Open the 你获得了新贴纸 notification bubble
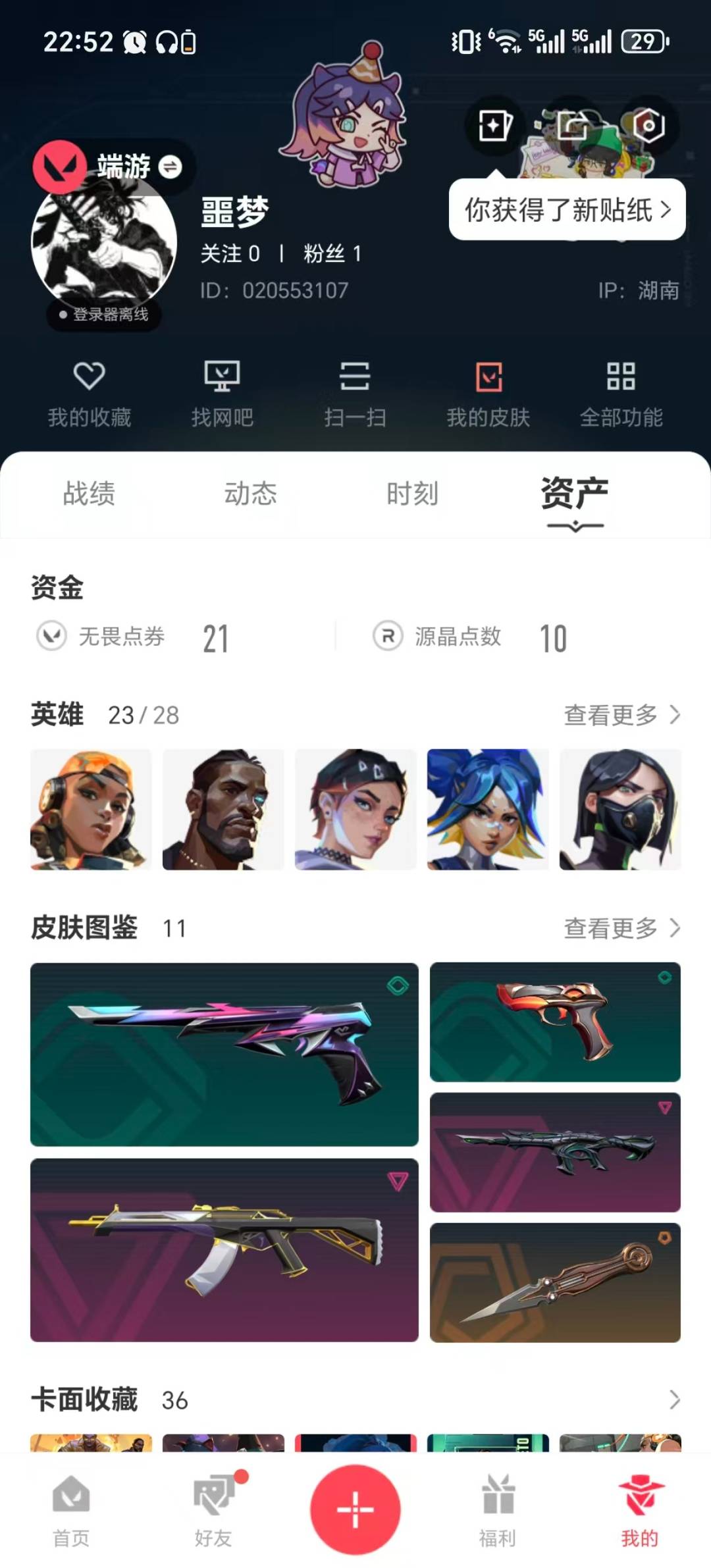 [x=567, y=210]
